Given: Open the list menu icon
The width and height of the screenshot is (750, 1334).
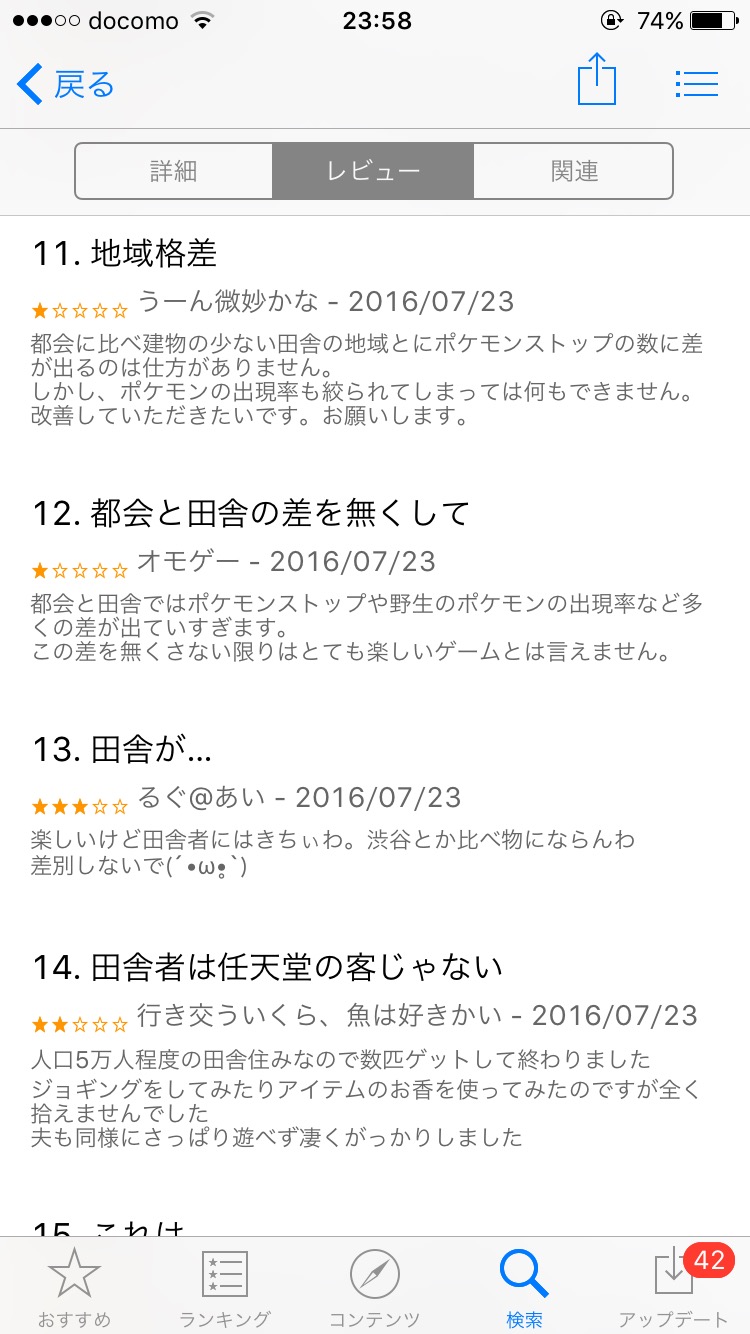Looking at the screenshot, I should [697, 84].
